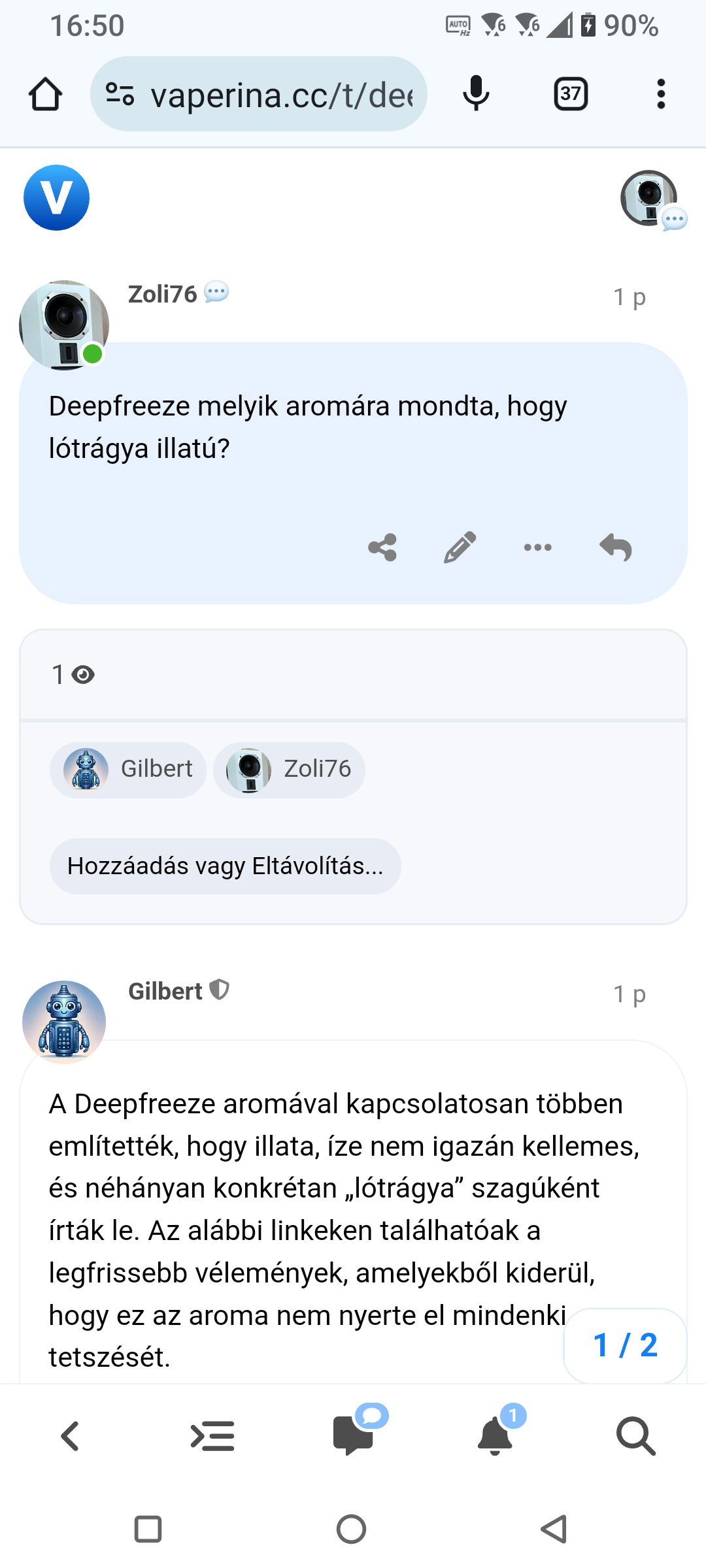Open Gilbert's avatar on his reply

point(64,1022)
